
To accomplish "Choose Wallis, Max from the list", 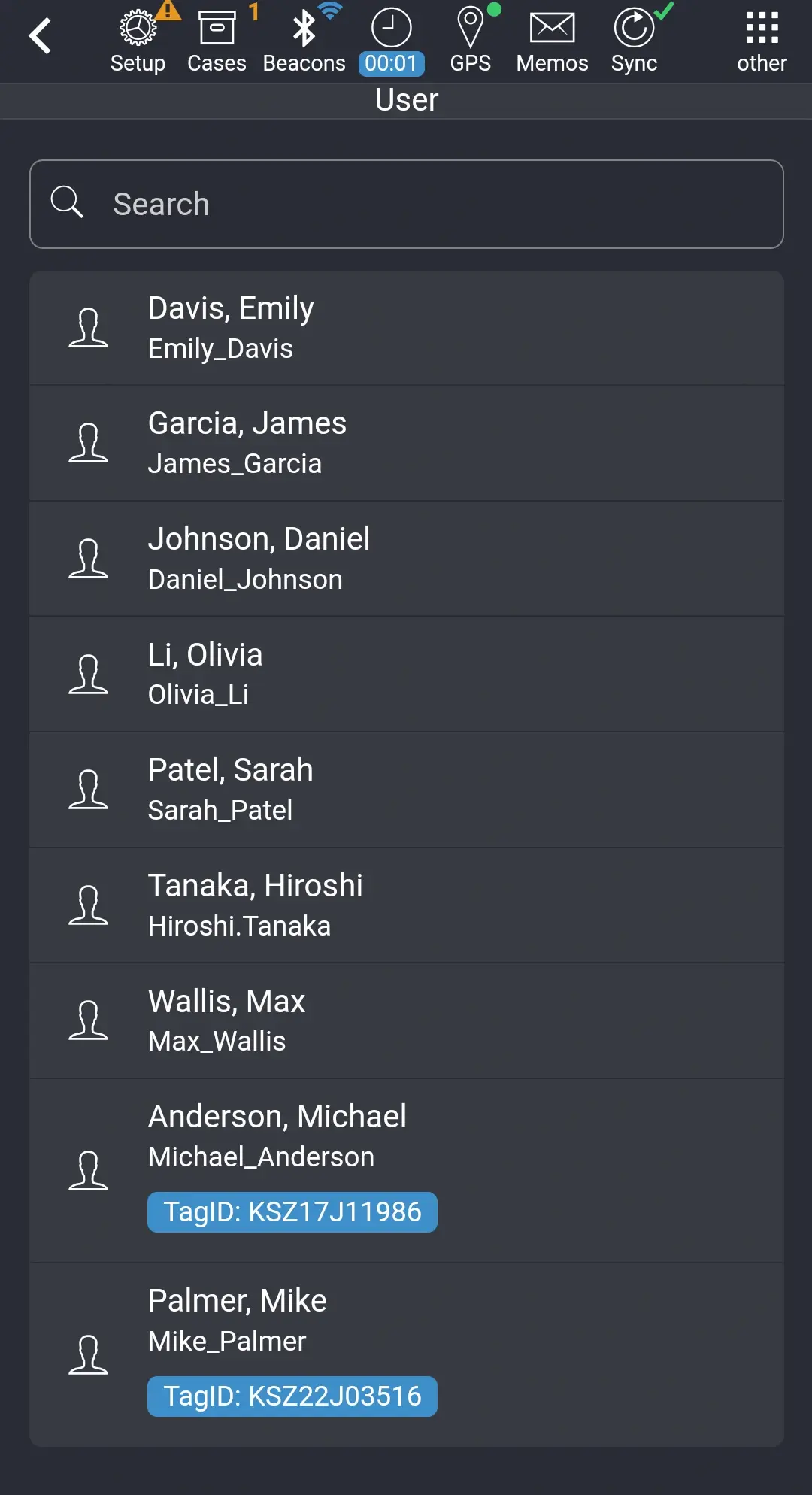I will pos(406,1020).
